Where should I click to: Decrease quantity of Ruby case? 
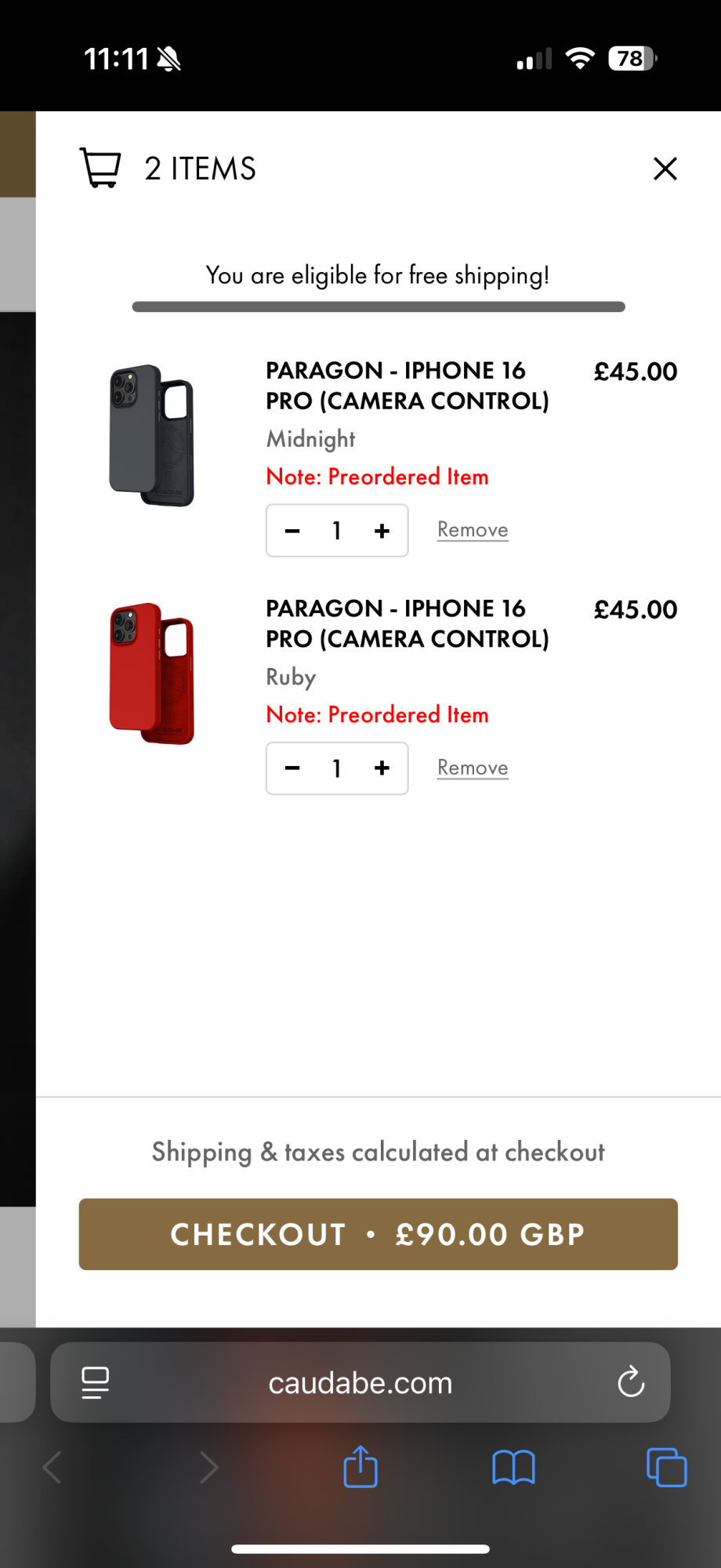point(292,768)
